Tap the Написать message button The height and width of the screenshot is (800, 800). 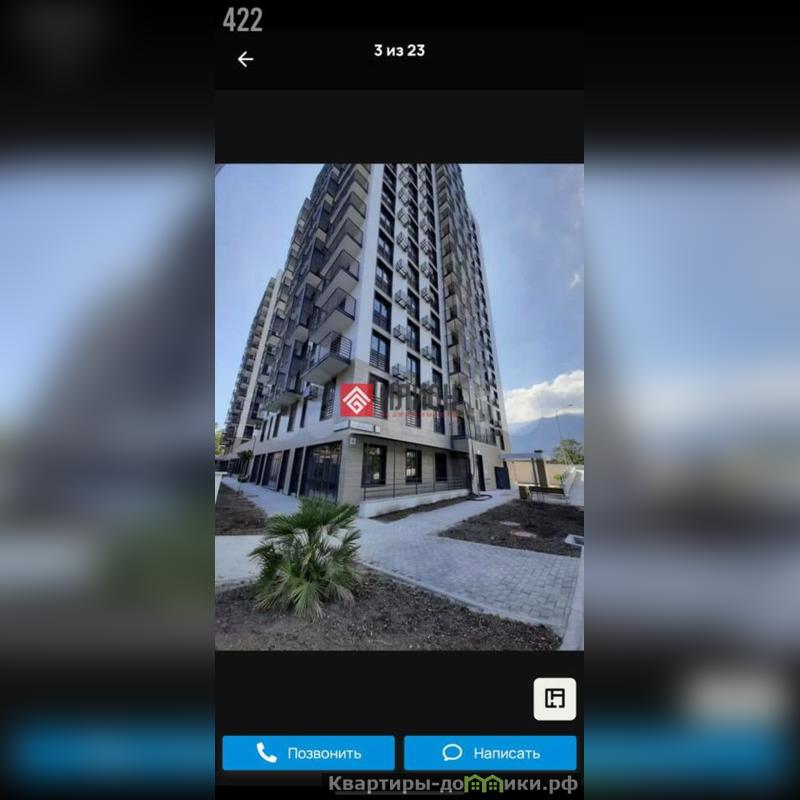[490, 753]
